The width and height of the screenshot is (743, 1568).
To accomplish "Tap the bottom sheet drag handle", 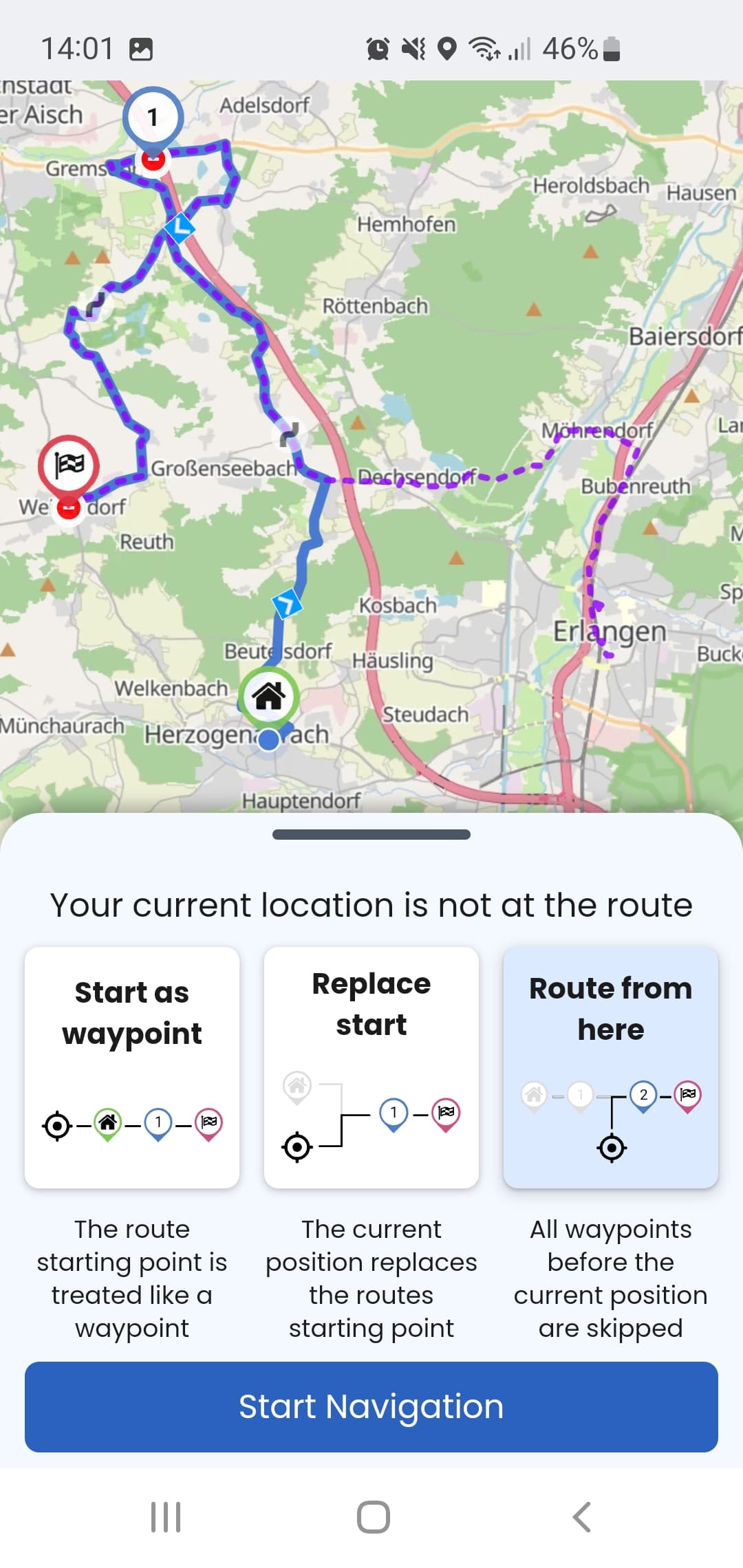I will coord(371,834).
